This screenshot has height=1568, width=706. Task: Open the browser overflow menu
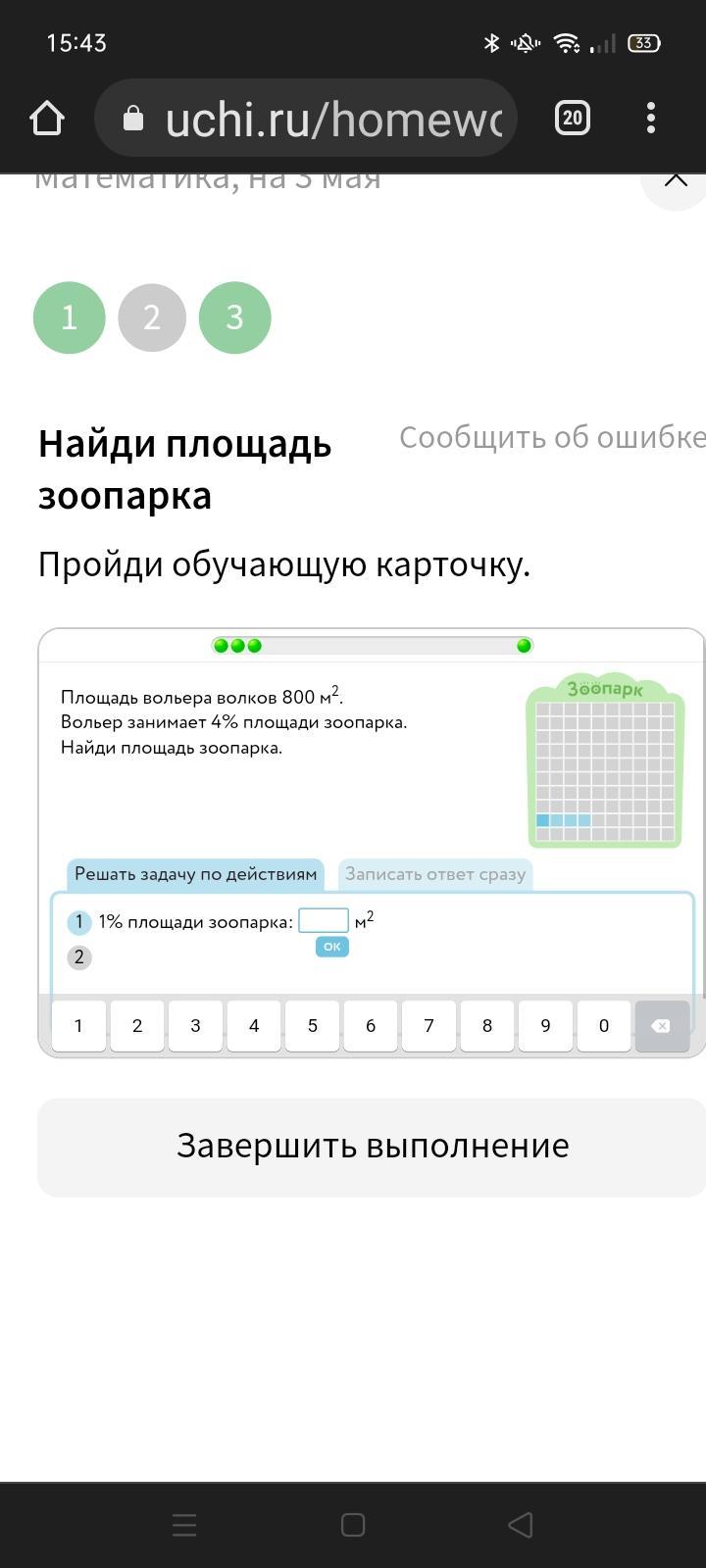coord(651,119)
